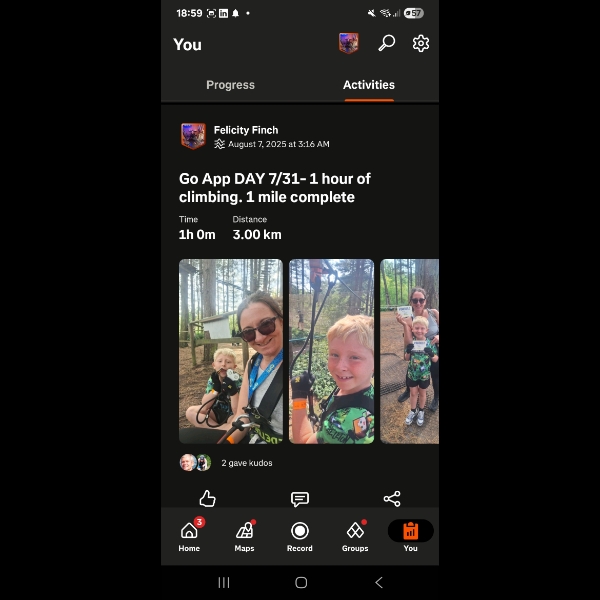Open the search magnifier icon
Image resolution: width=600 pixels, height=600 pixels.
[x=386, y=43]
